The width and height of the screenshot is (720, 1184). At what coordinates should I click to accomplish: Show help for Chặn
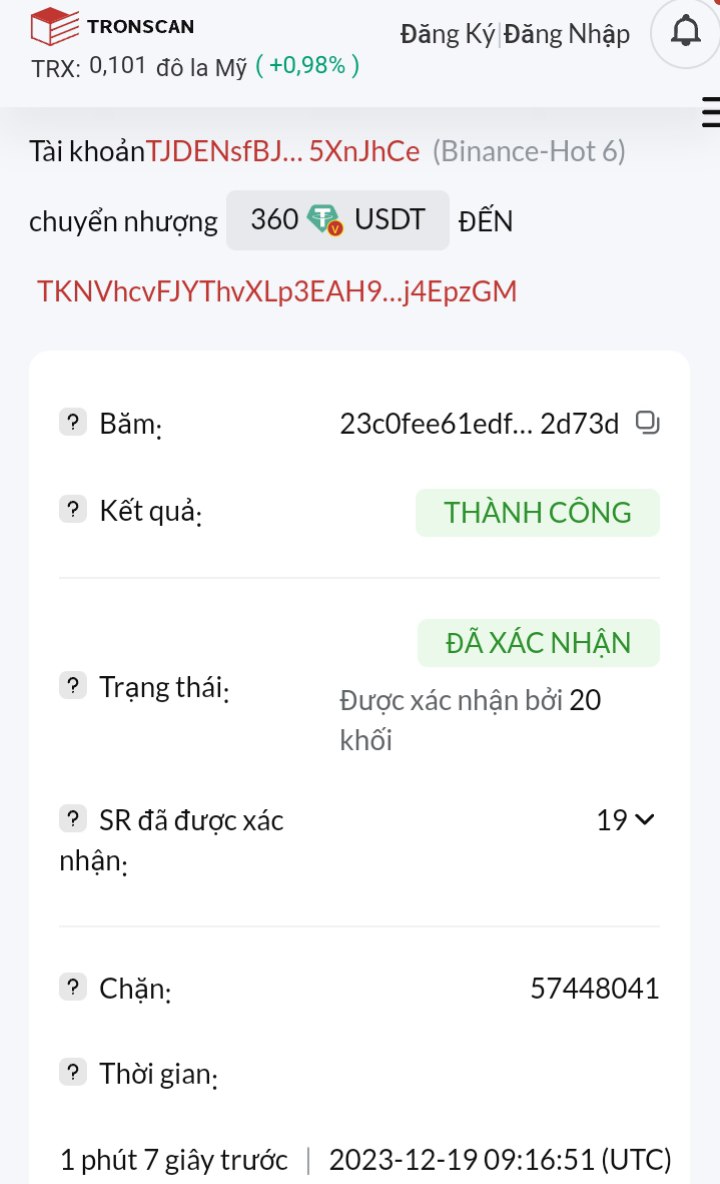pos(72,988)
